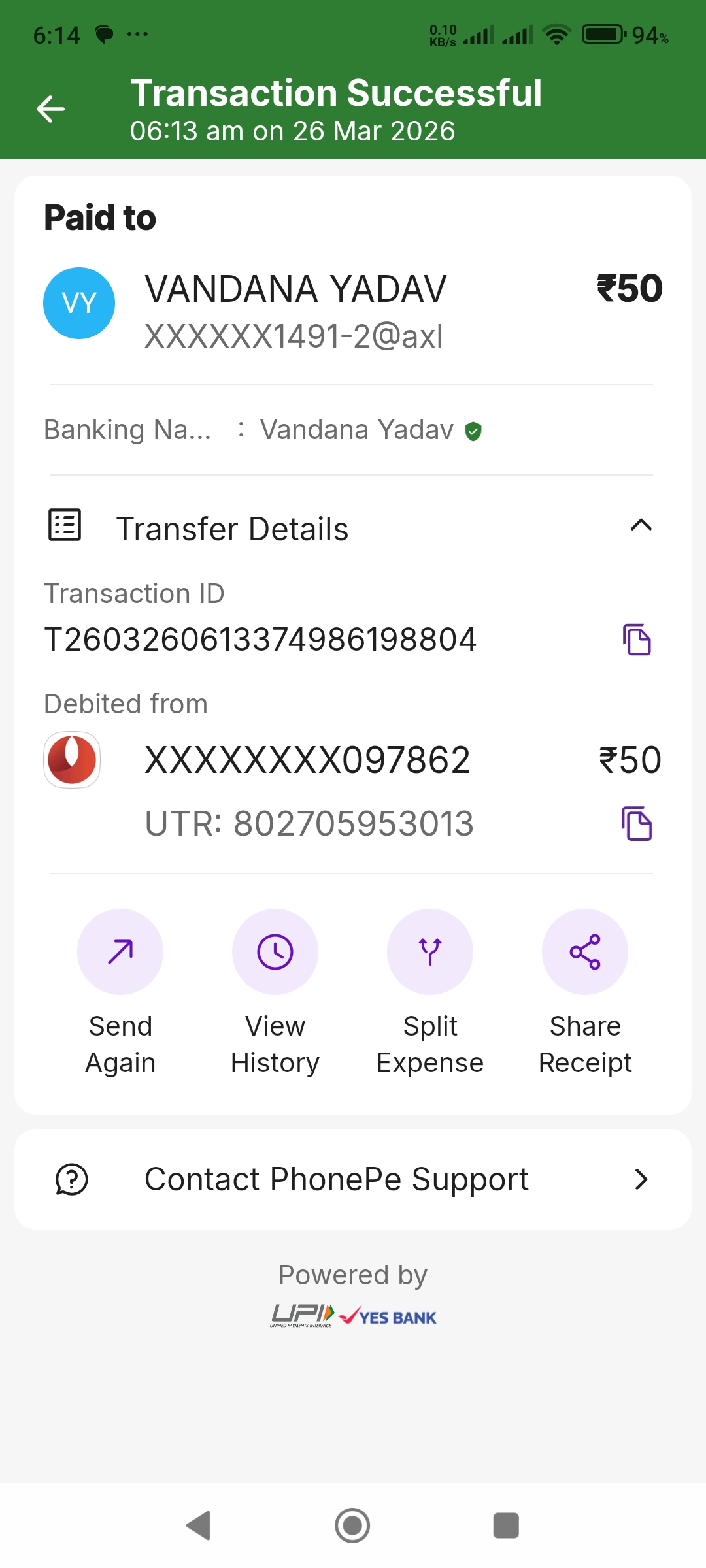This screenshot has height=1568, width=706.
Task: Open Contact PhonePe Support
Action: point(353,1179)
